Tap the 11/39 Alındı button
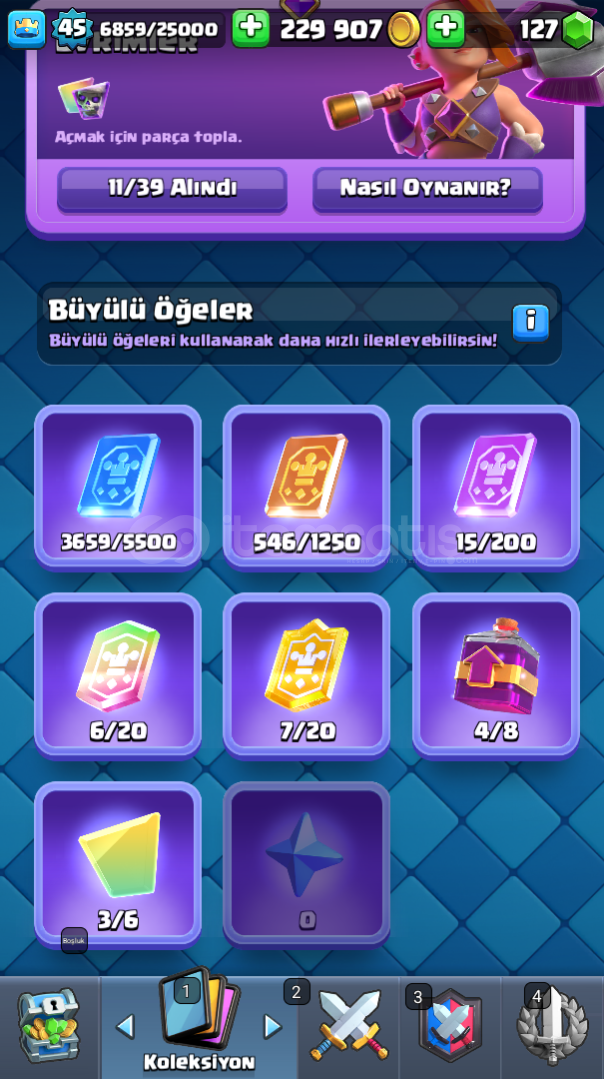This screenshot has width=604, height=1079. click(x=172, y=188)
